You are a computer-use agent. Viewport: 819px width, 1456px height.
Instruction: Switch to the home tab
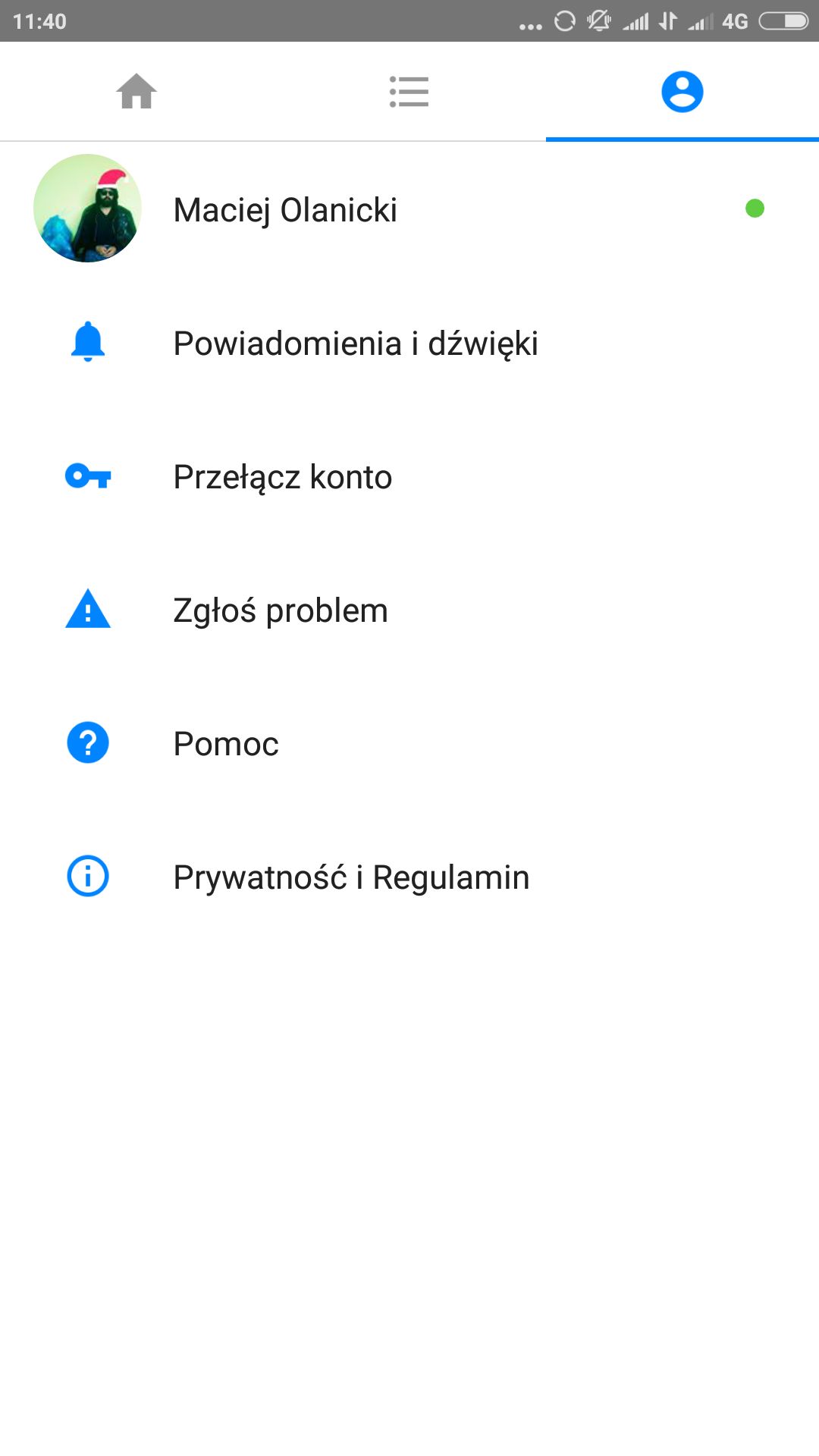coord(136,92)
